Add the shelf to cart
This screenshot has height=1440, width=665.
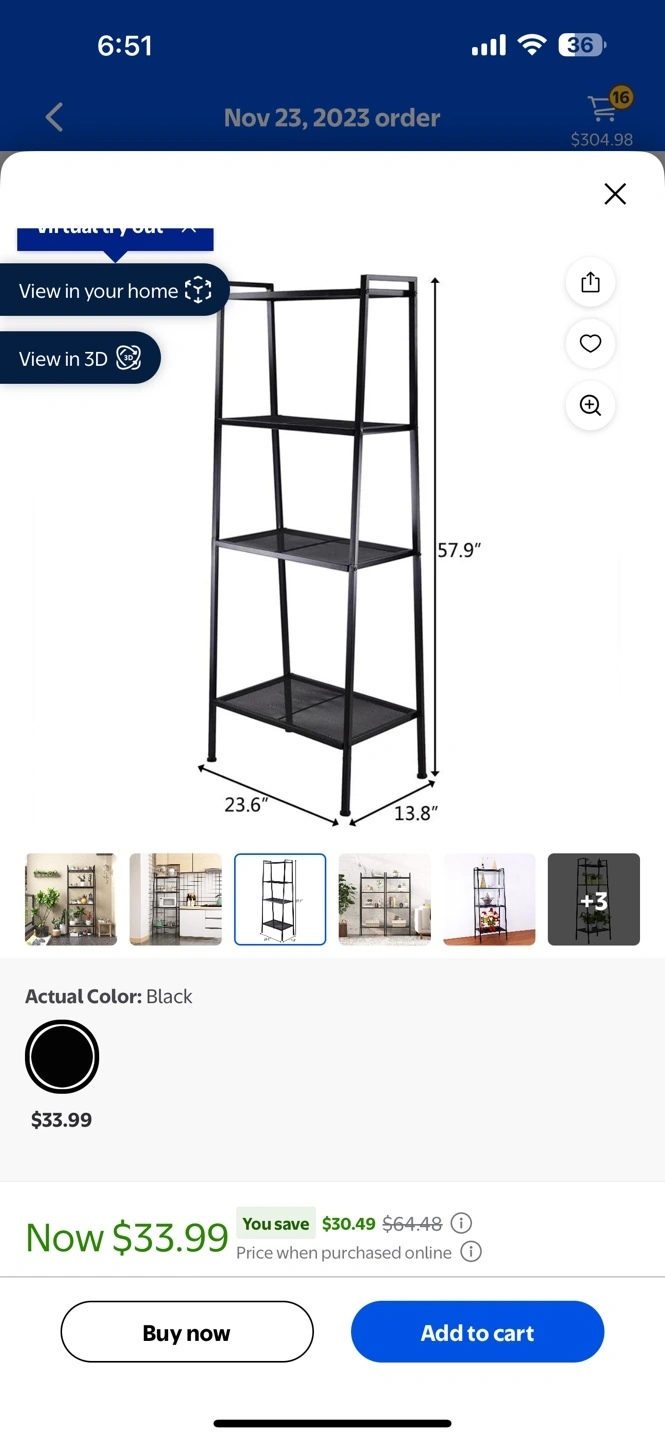[x=477, y=1332]
